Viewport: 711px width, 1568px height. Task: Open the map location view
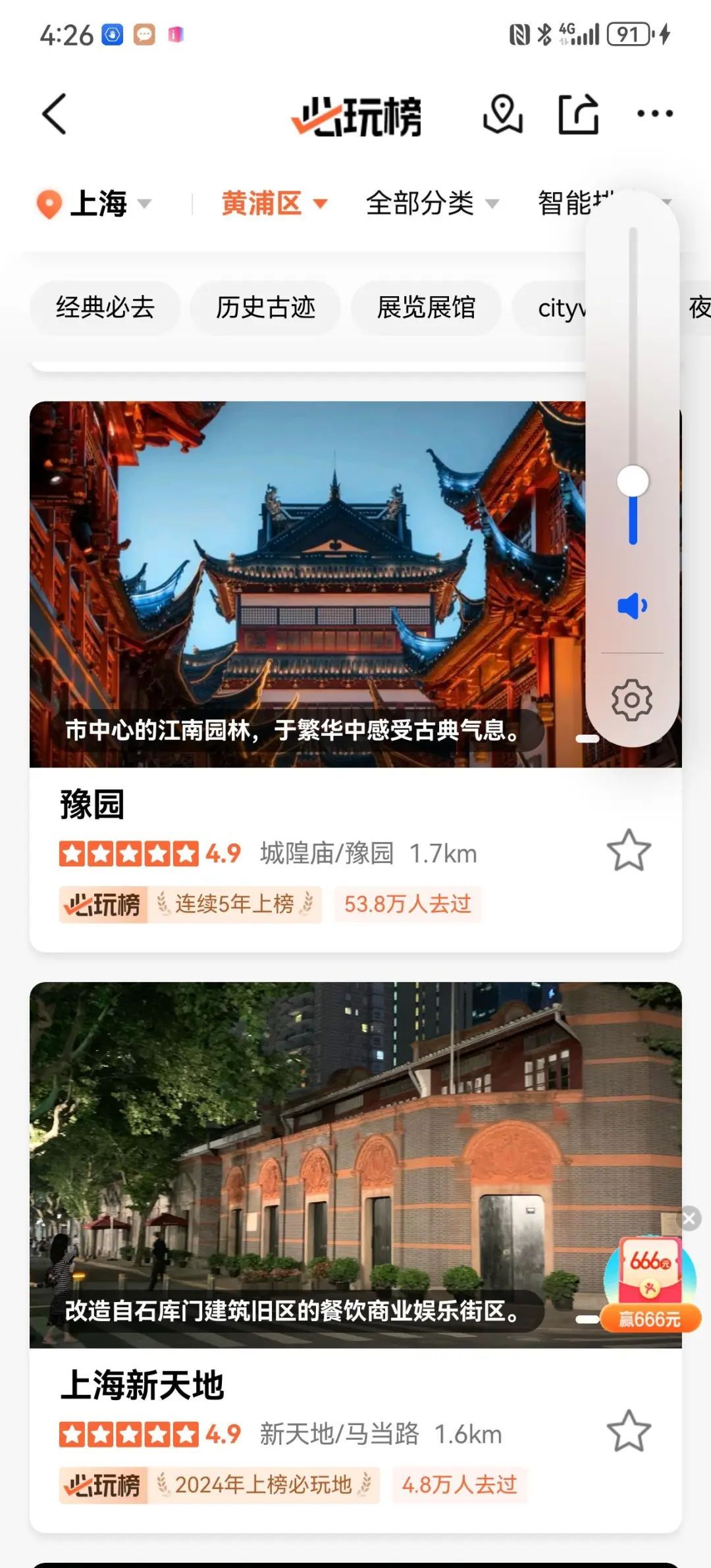point(503,114)
